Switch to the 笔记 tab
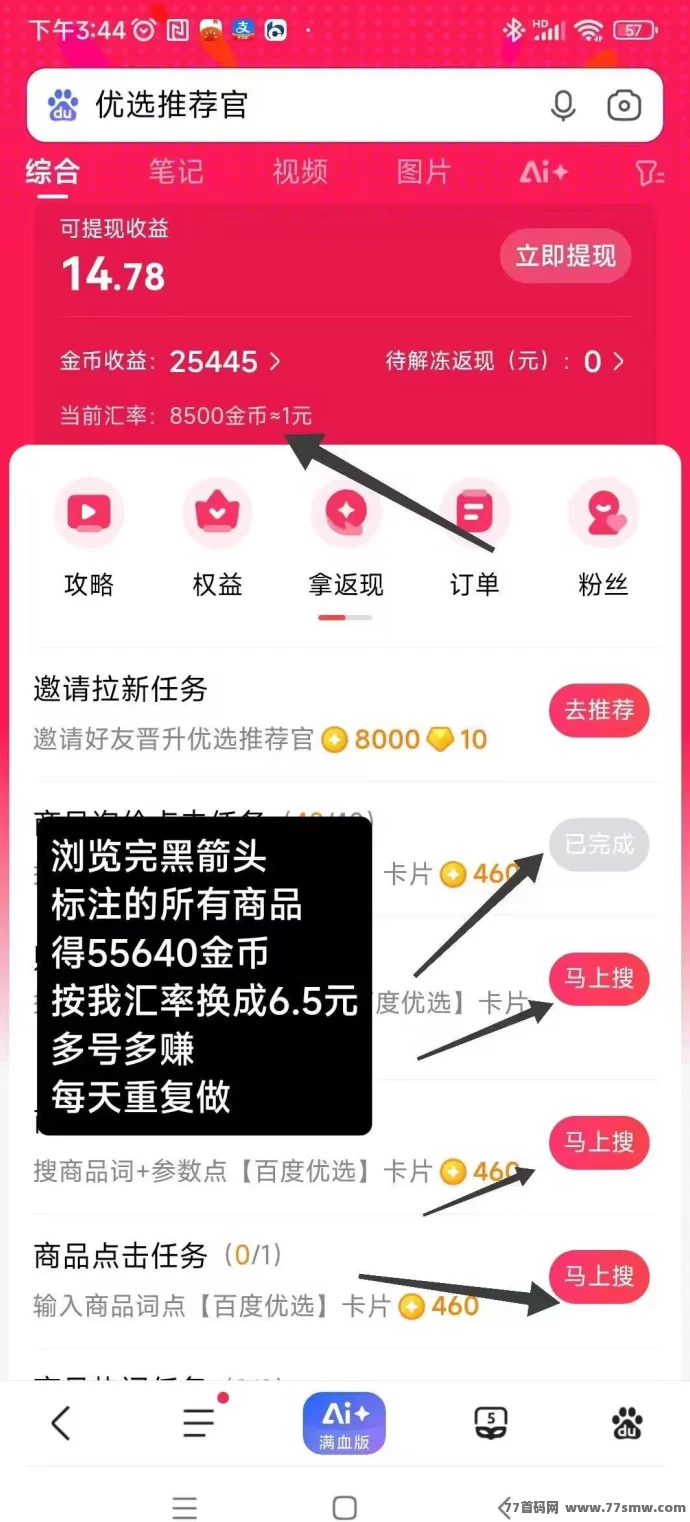Viewport: 690px width, 1522px height. click(x=176, y=172)
